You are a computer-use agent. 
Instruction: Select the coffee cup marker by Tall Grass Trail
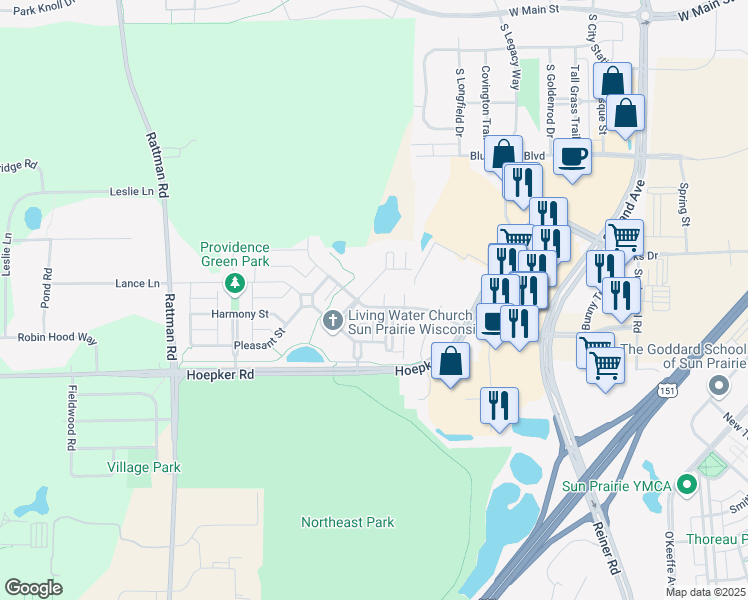572,158
